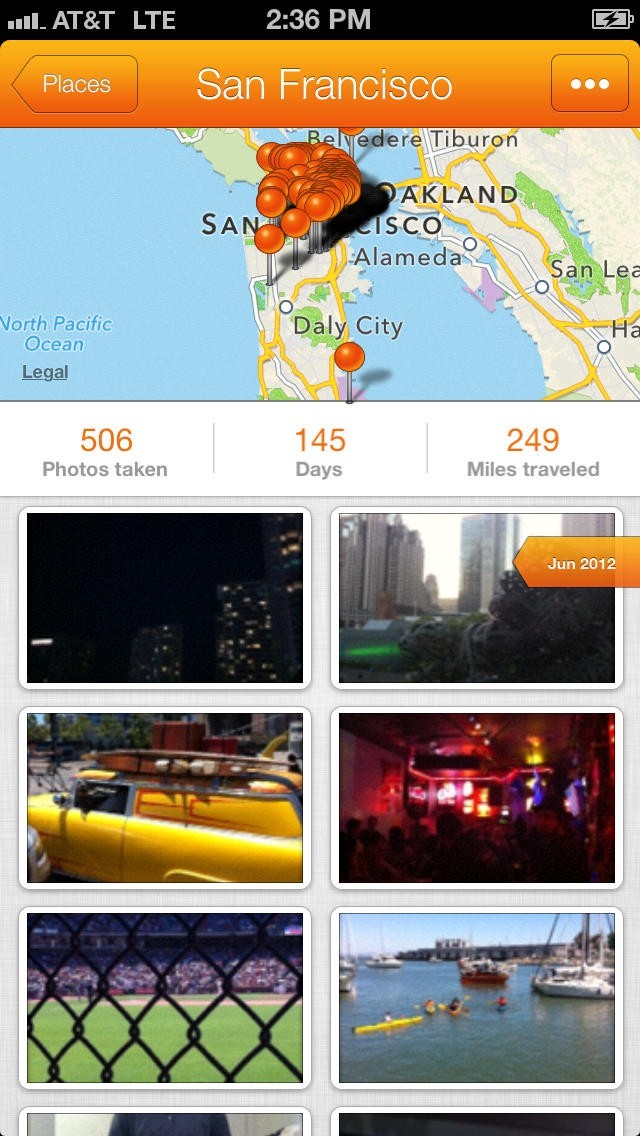Open the red-lit concert venue photo
Screen dimensions: 640x1136
click(x=477, y=798)
